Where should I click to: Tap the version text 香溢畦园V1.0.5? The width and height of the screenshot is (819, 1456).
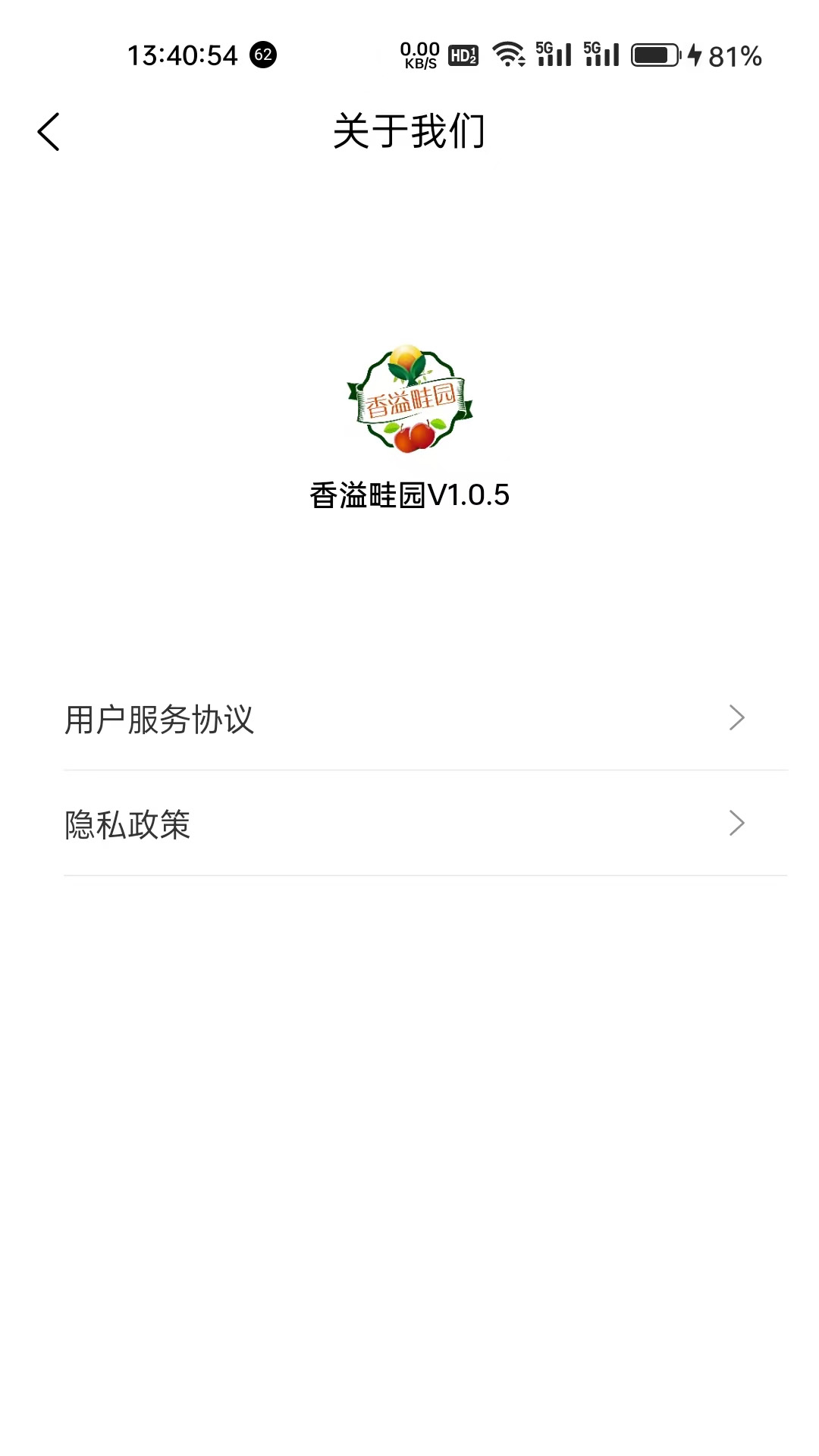click(409, 495)
